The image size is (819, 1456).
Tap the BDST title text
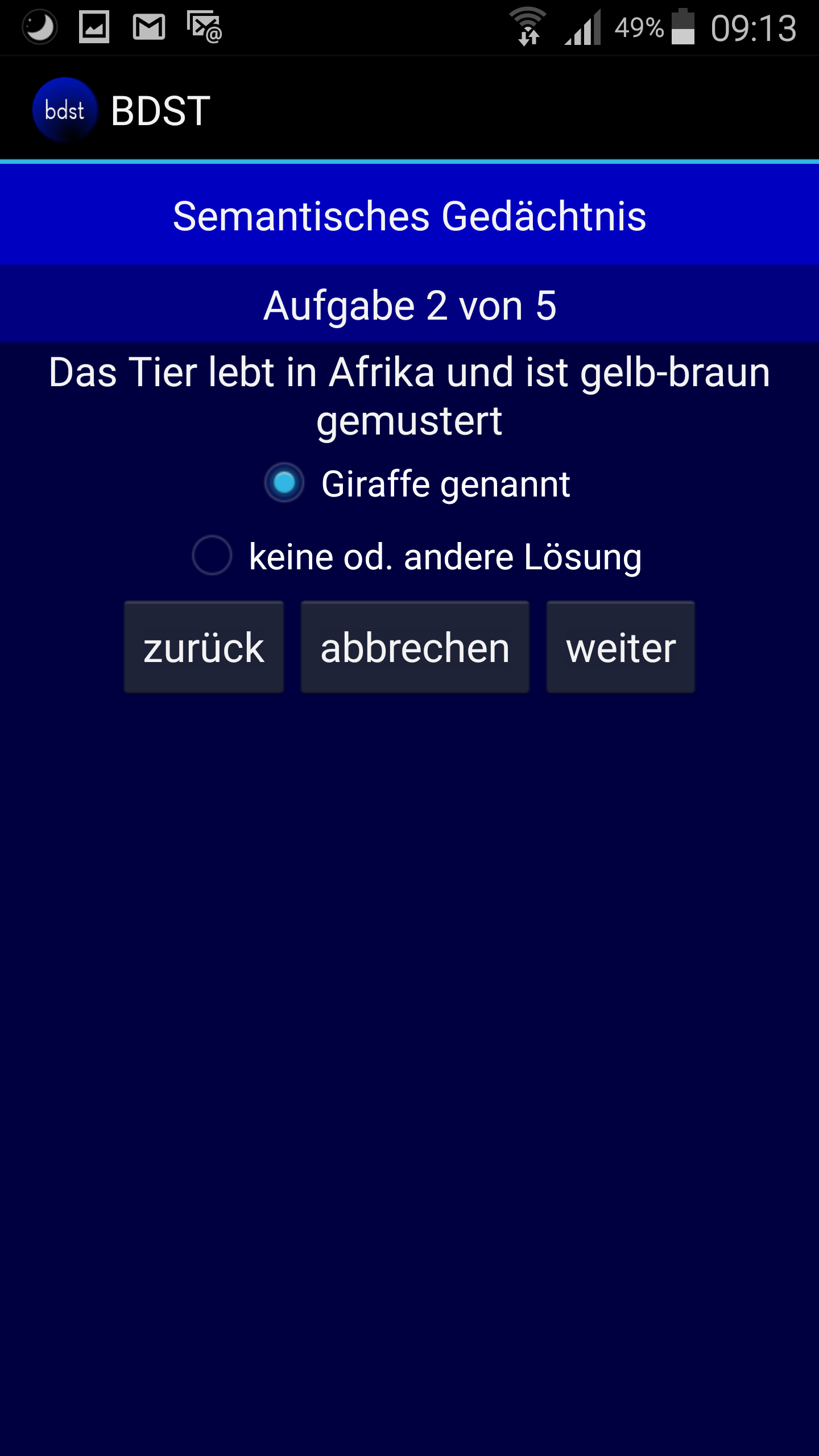[x=160, y=110]
